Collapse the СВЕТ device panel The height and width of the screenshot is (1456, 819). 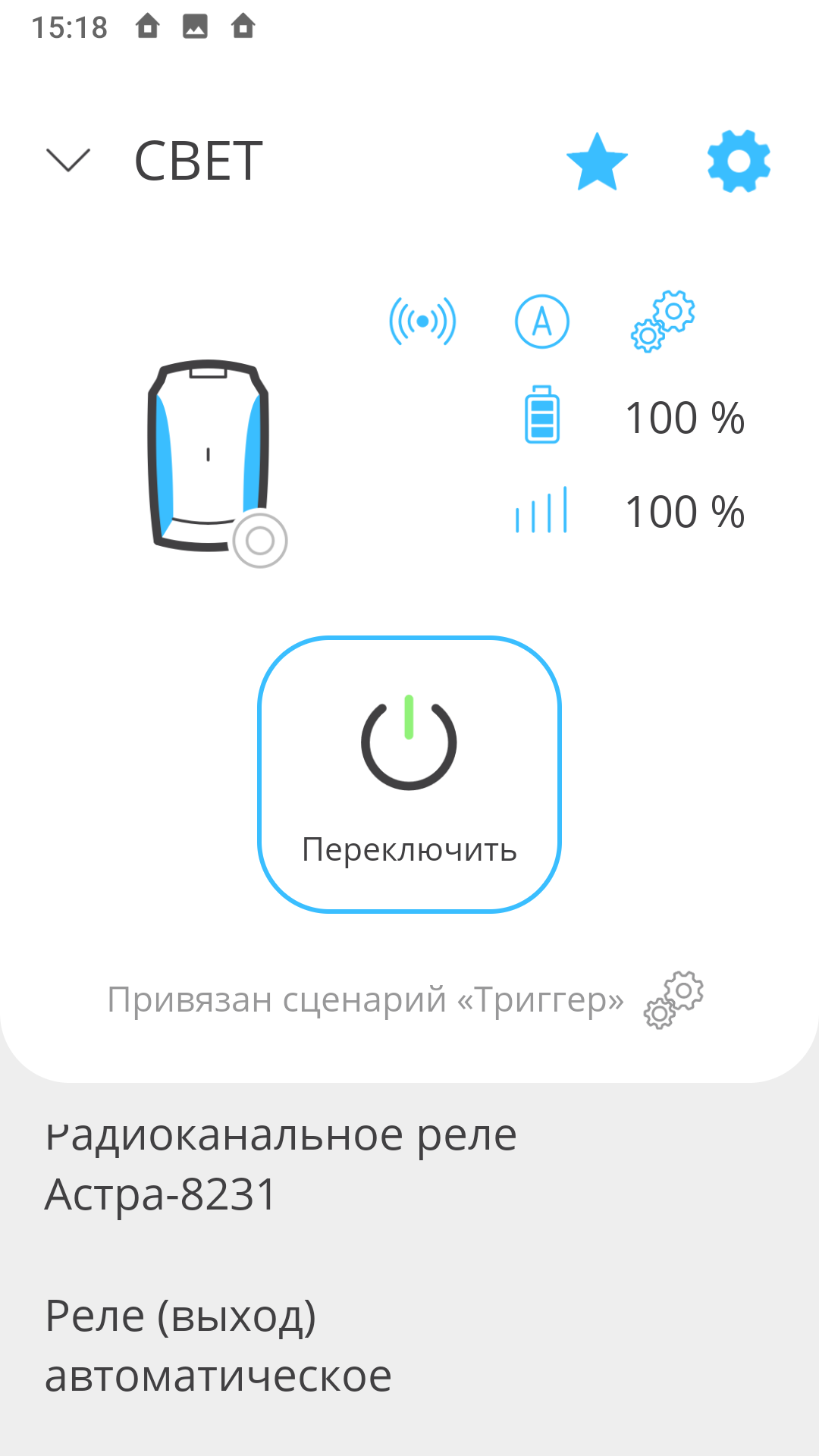[x=68, y=160]
